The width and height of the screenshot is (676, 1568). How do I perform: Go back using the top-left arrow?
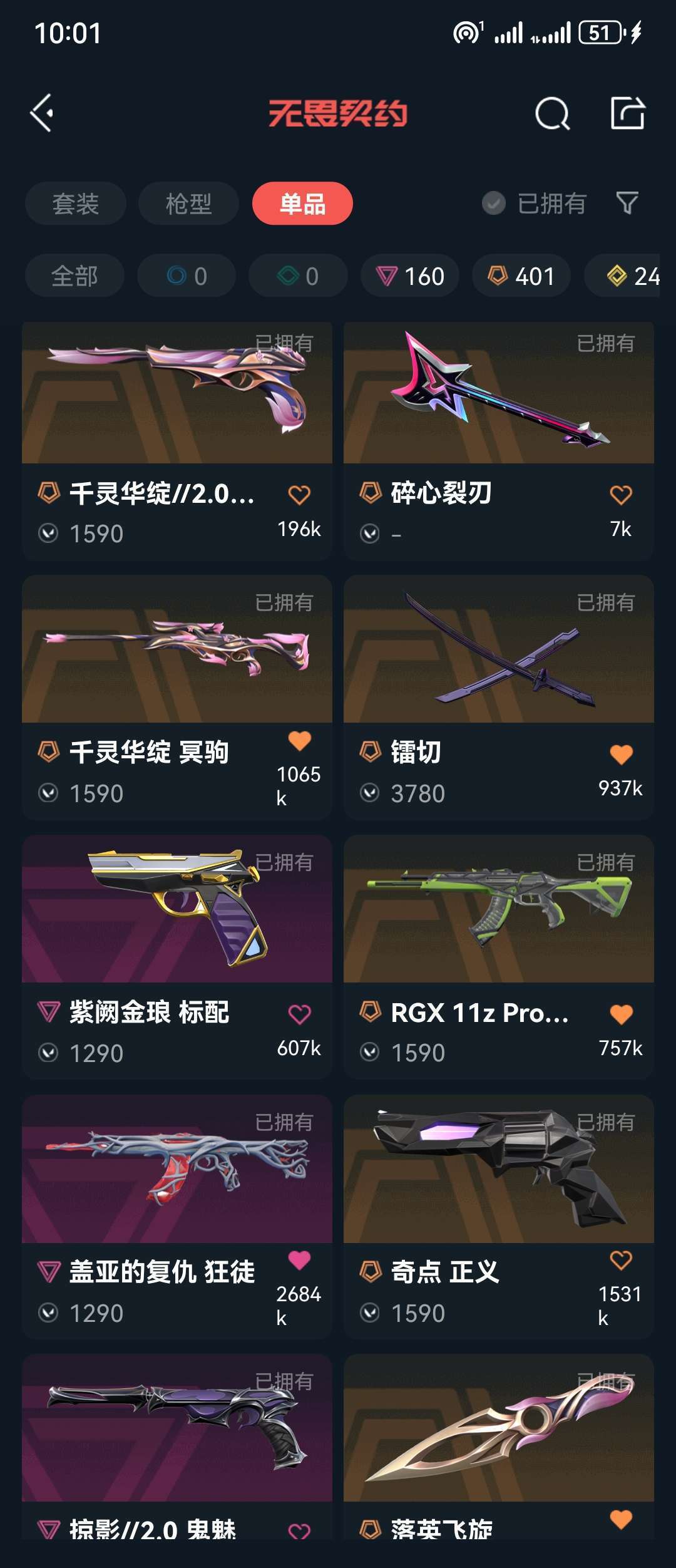(x=42, y=113)
